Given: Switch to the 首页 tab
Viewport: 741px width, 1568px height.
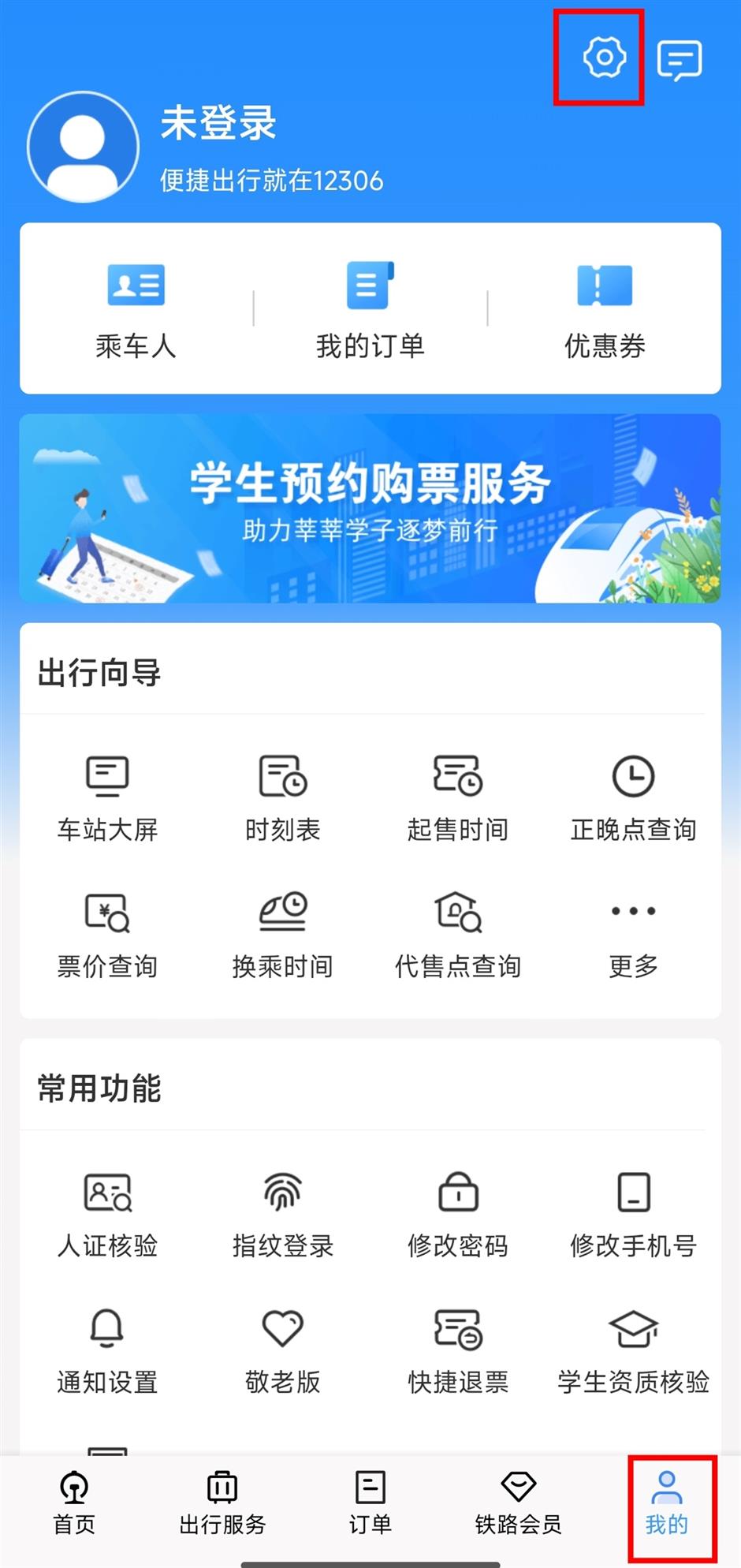Looking at the screenshot, I should 74,1503.
